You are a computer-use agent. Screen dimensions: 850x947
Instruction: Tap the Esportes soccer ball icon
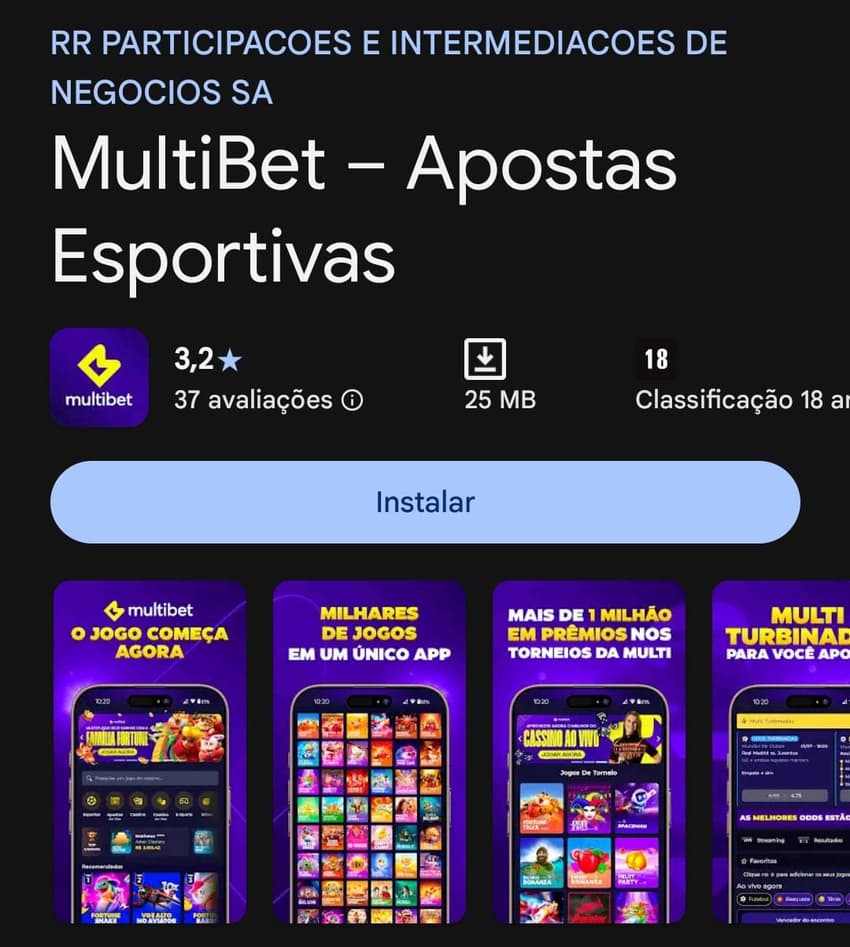[x=91, y=800]
